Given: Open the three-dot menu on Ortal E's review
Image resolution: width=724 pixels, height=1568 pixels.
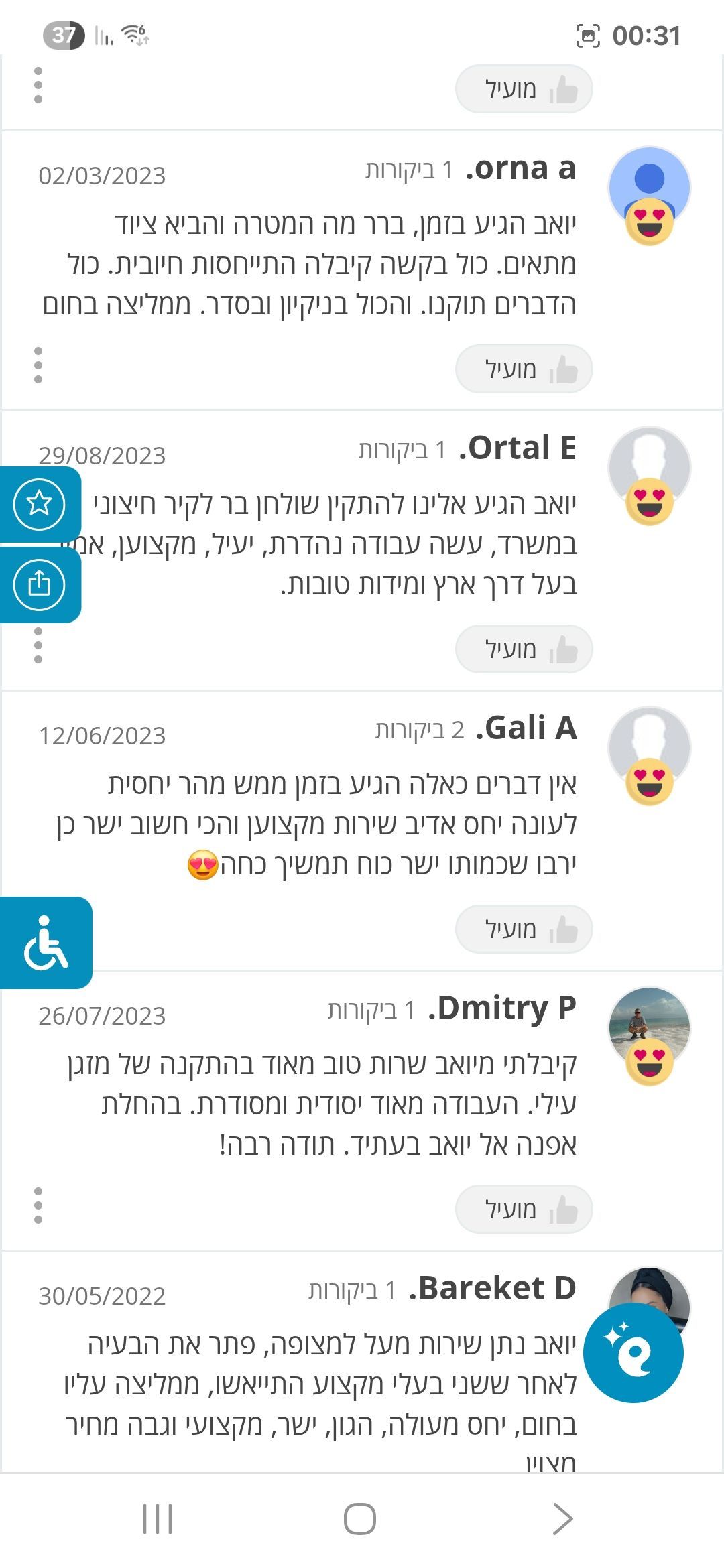Looking at the screenshot, I should [x=38, y=645].
